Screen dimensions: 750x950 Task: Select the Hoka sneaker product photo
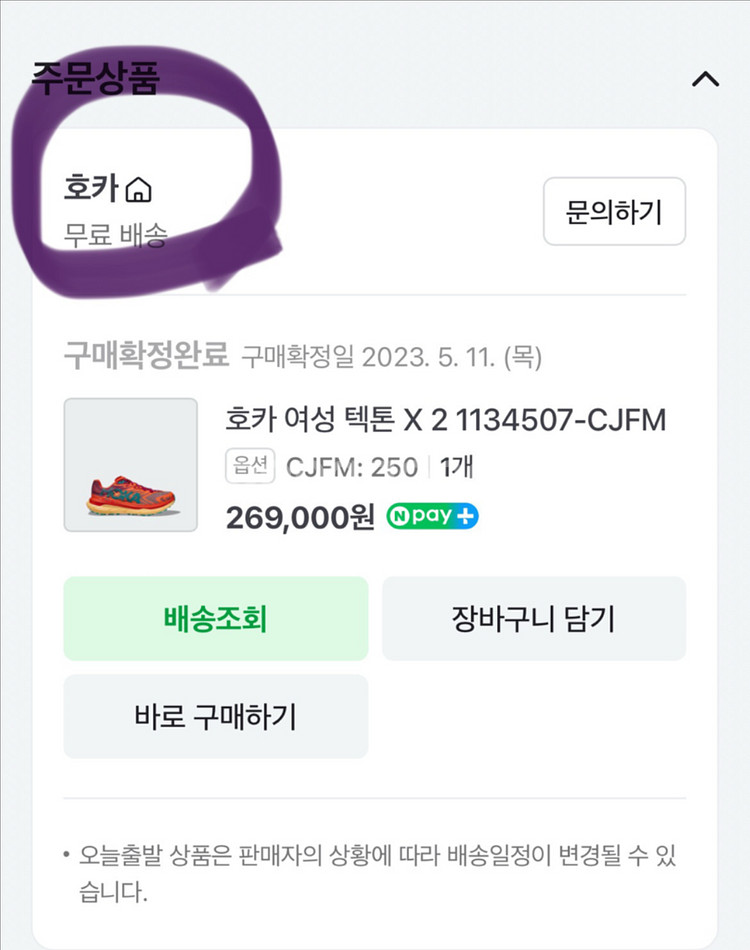tap(131, 464)
